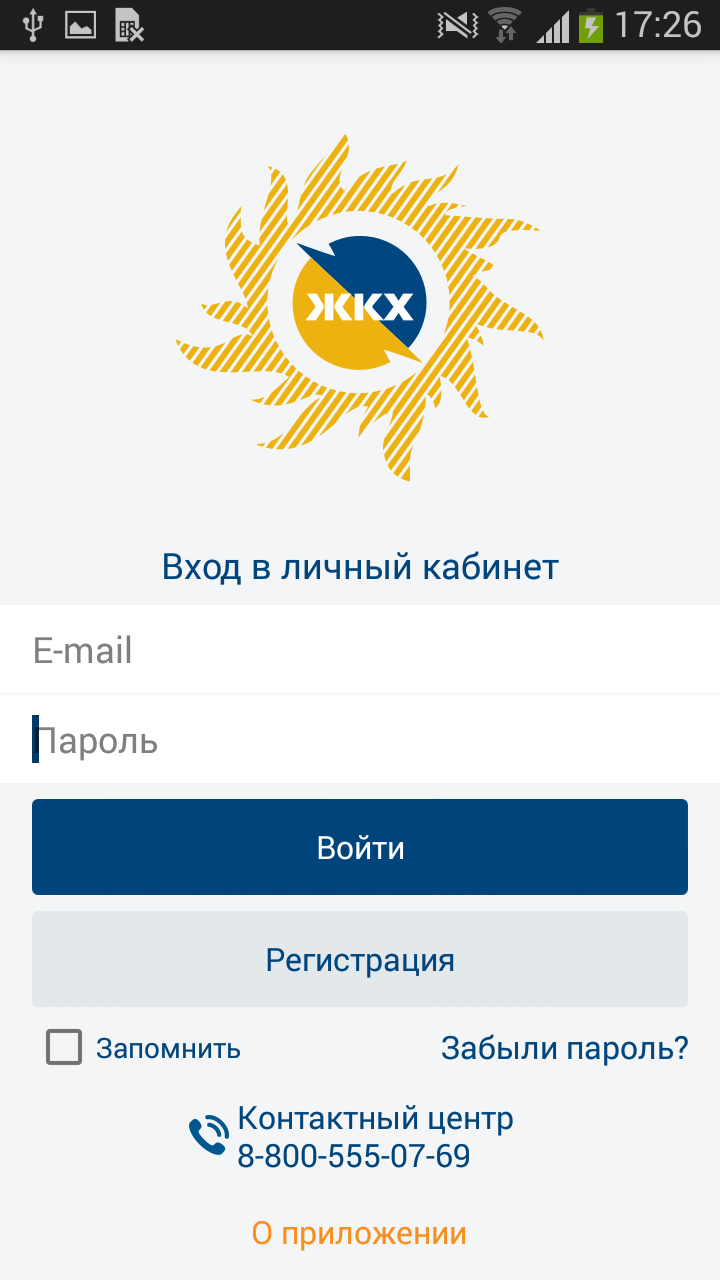Tap the Пароль password field
Image resolution: width=720 pixels, height=1280 pixels.
pos(360,740)
